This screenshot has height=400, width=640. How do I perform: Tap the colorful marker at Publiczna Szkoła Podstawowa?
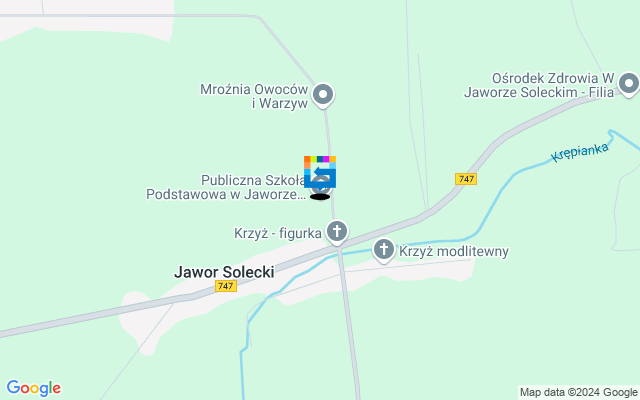click(x=320, y=172)
